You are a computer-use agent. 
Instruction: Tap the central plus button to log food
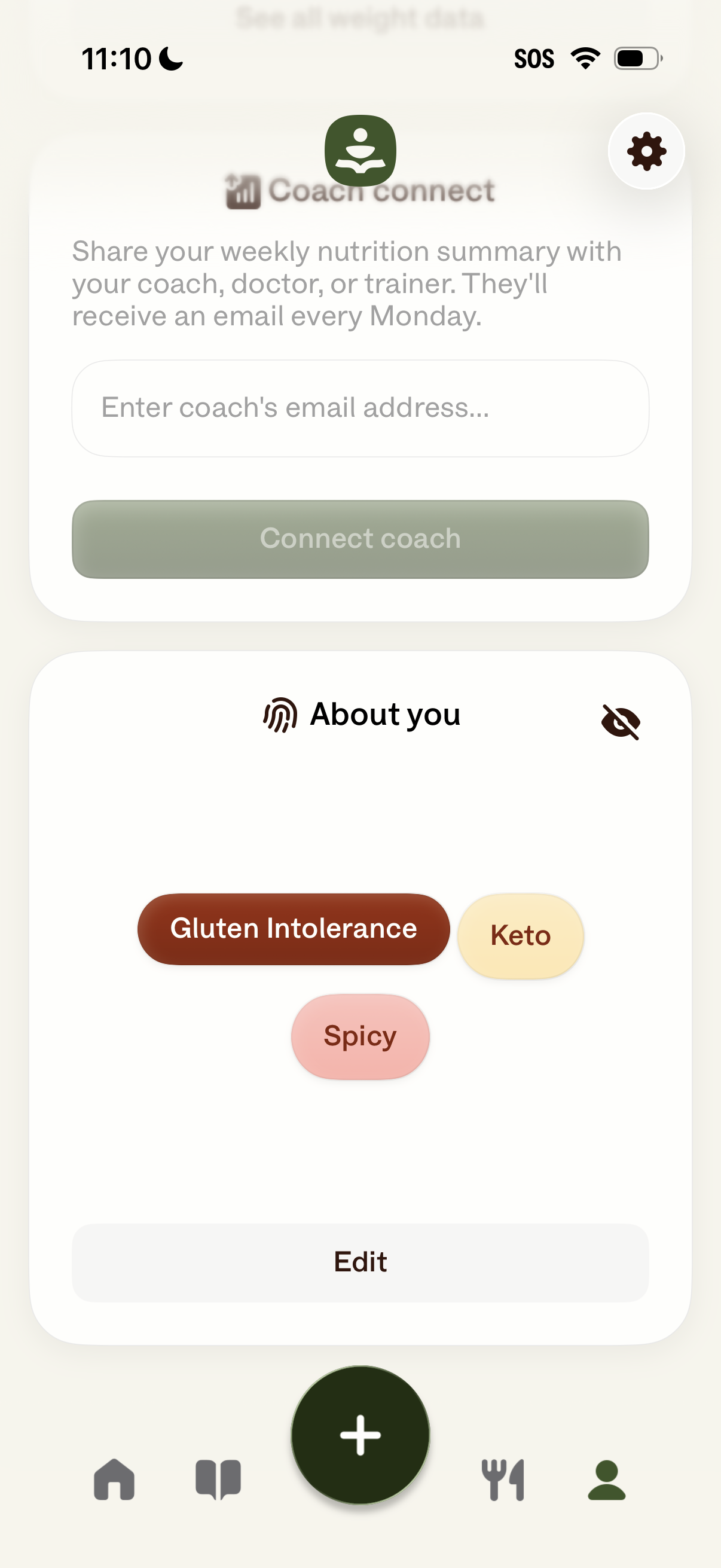tap(360, 1435)
